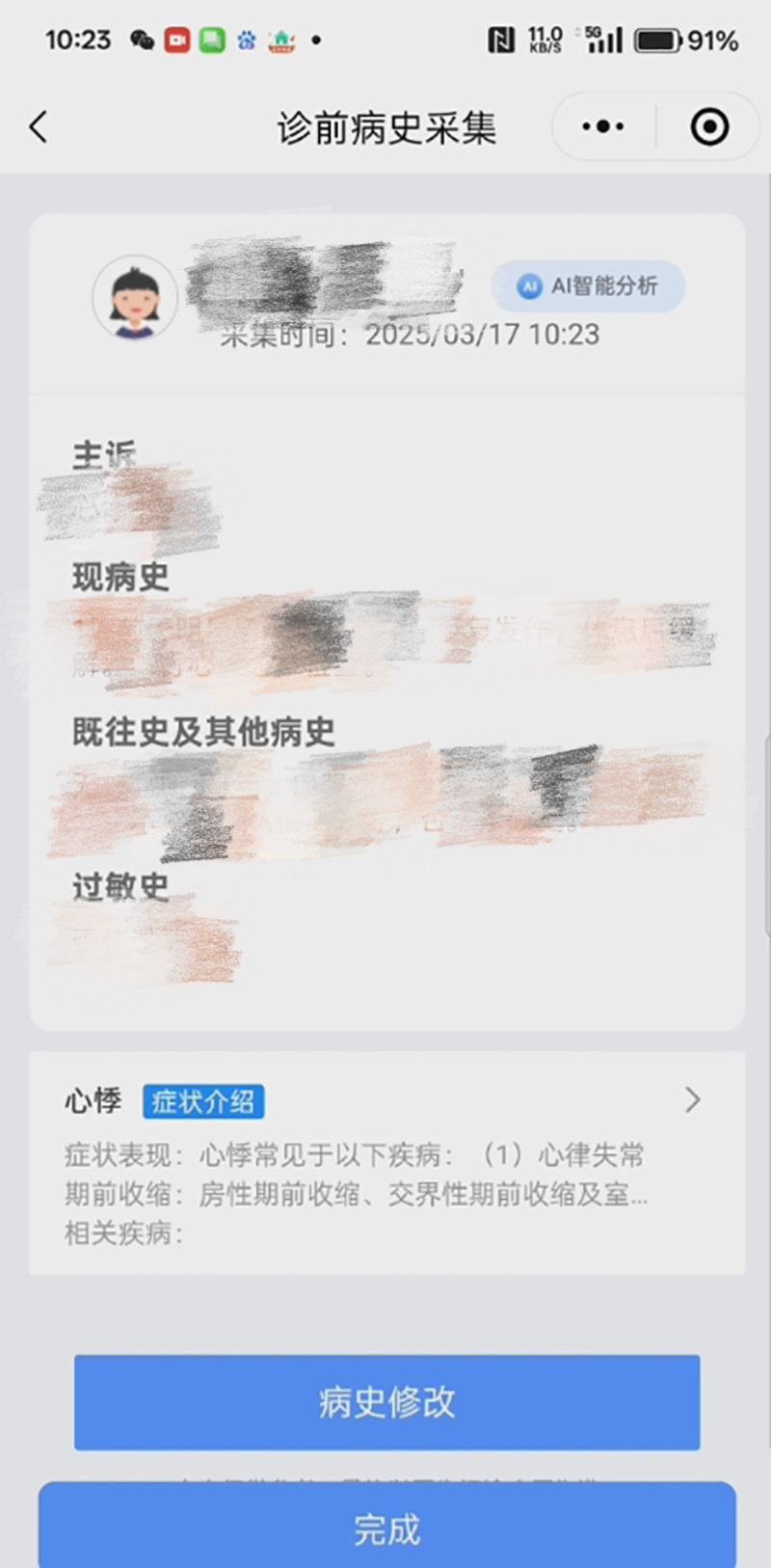Expand 心悸 symptom details chevron
The height and width of the screenshot is (1568, 771).
pyautogui.click(x=692, y=1100)
